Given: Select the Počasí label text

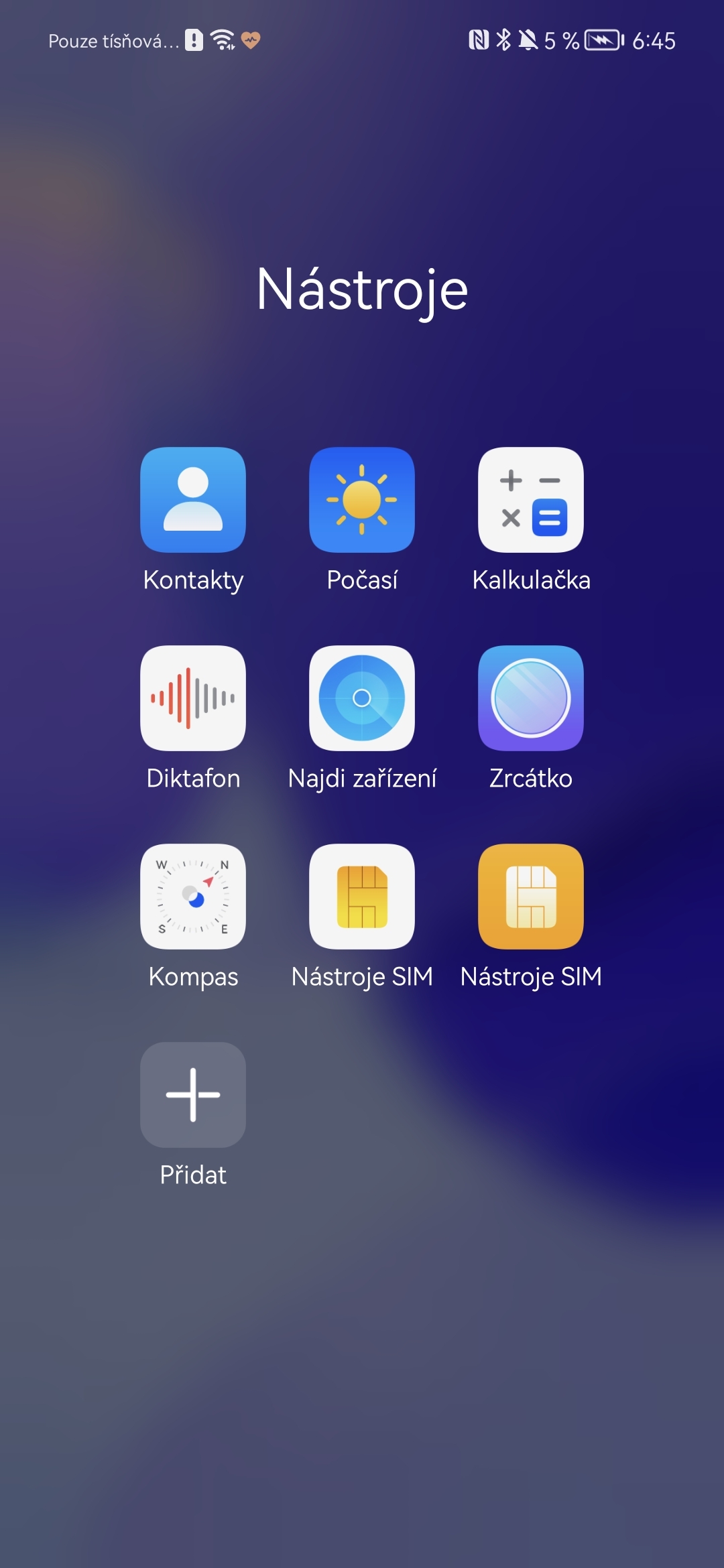Looking at the screenshot, I should (362, 580).
